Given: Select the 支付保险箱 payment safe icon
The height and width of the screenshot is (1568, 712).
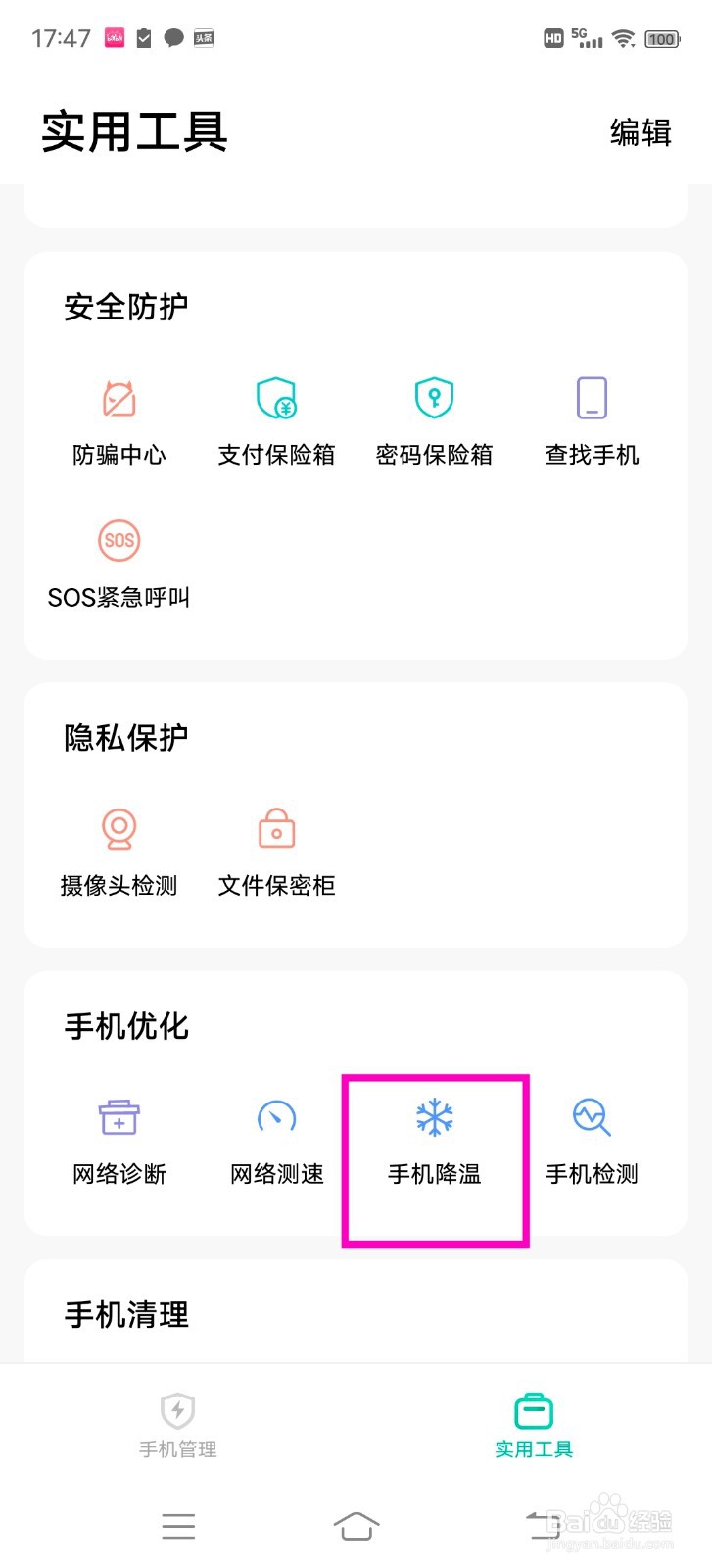Looking at the screenshot, I should 275,419.
